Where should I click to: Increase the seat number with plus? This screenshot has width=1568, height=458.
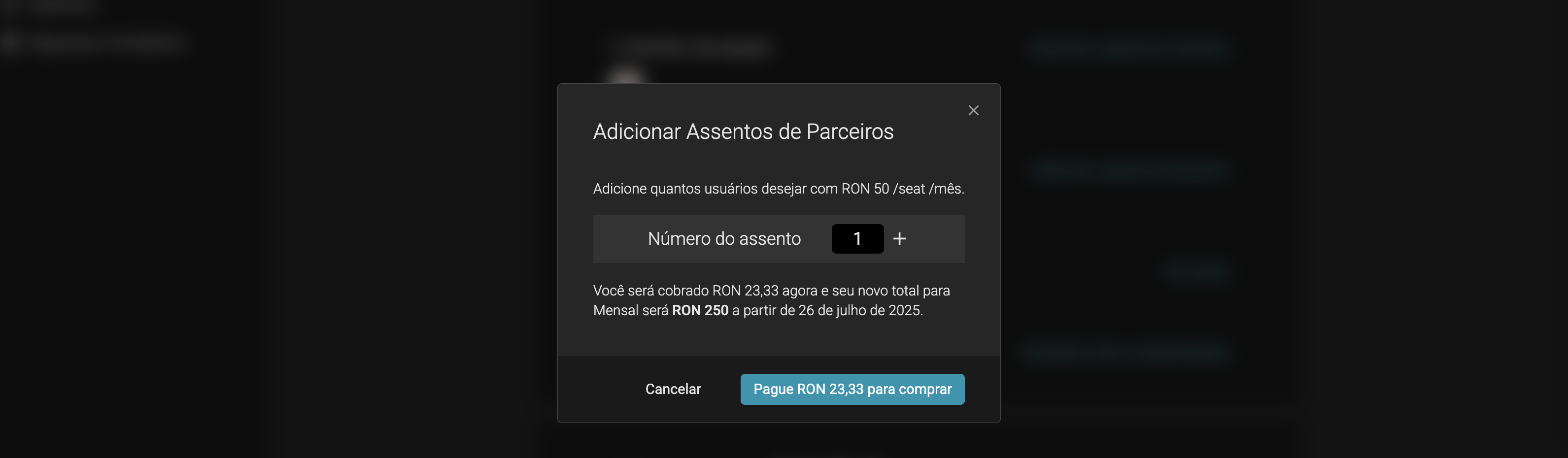pyautogui.click(x=899, y=238)
